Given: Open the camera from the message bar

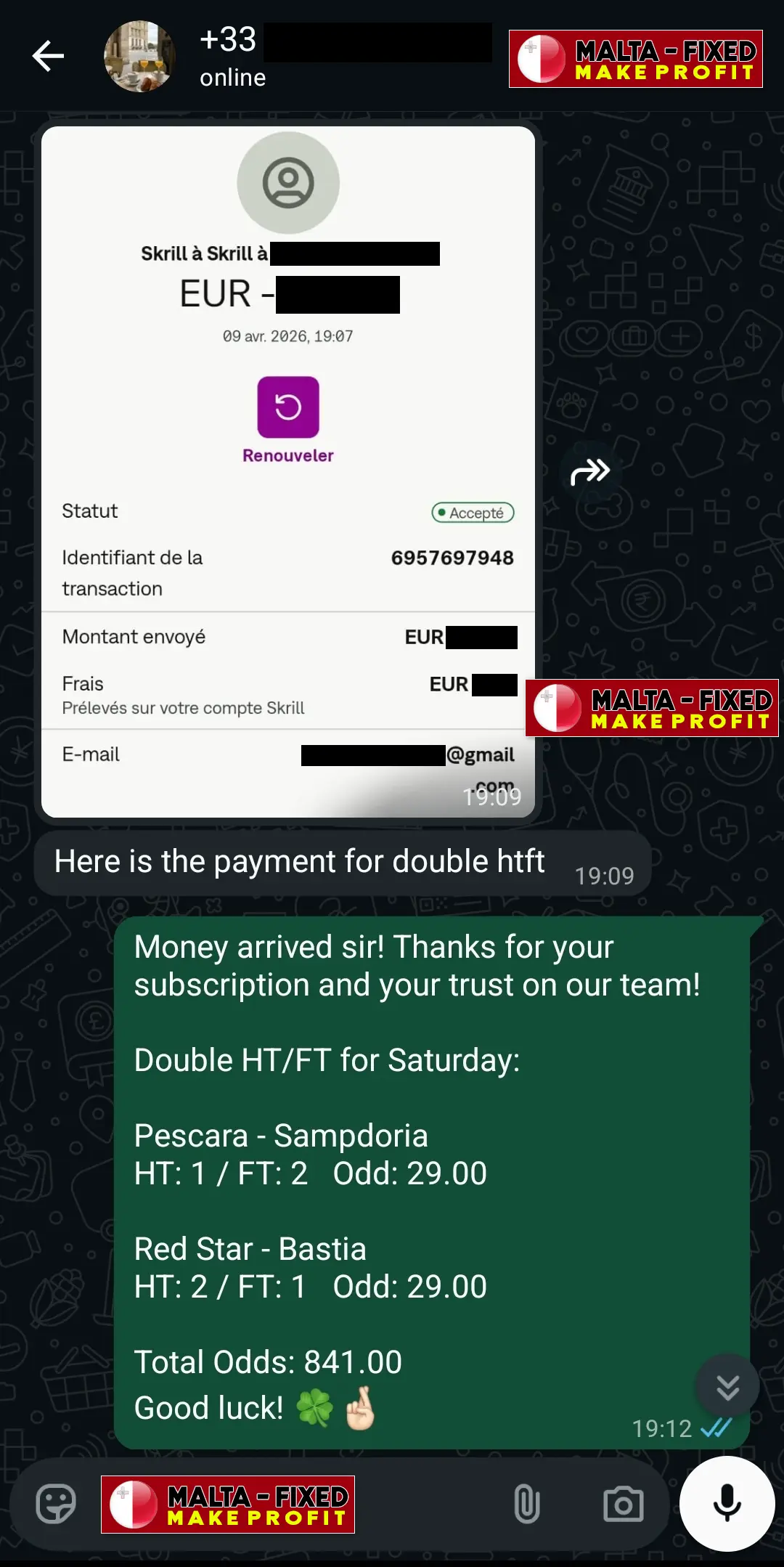Looking at the screenshot, I should [x=623, y=1503].
